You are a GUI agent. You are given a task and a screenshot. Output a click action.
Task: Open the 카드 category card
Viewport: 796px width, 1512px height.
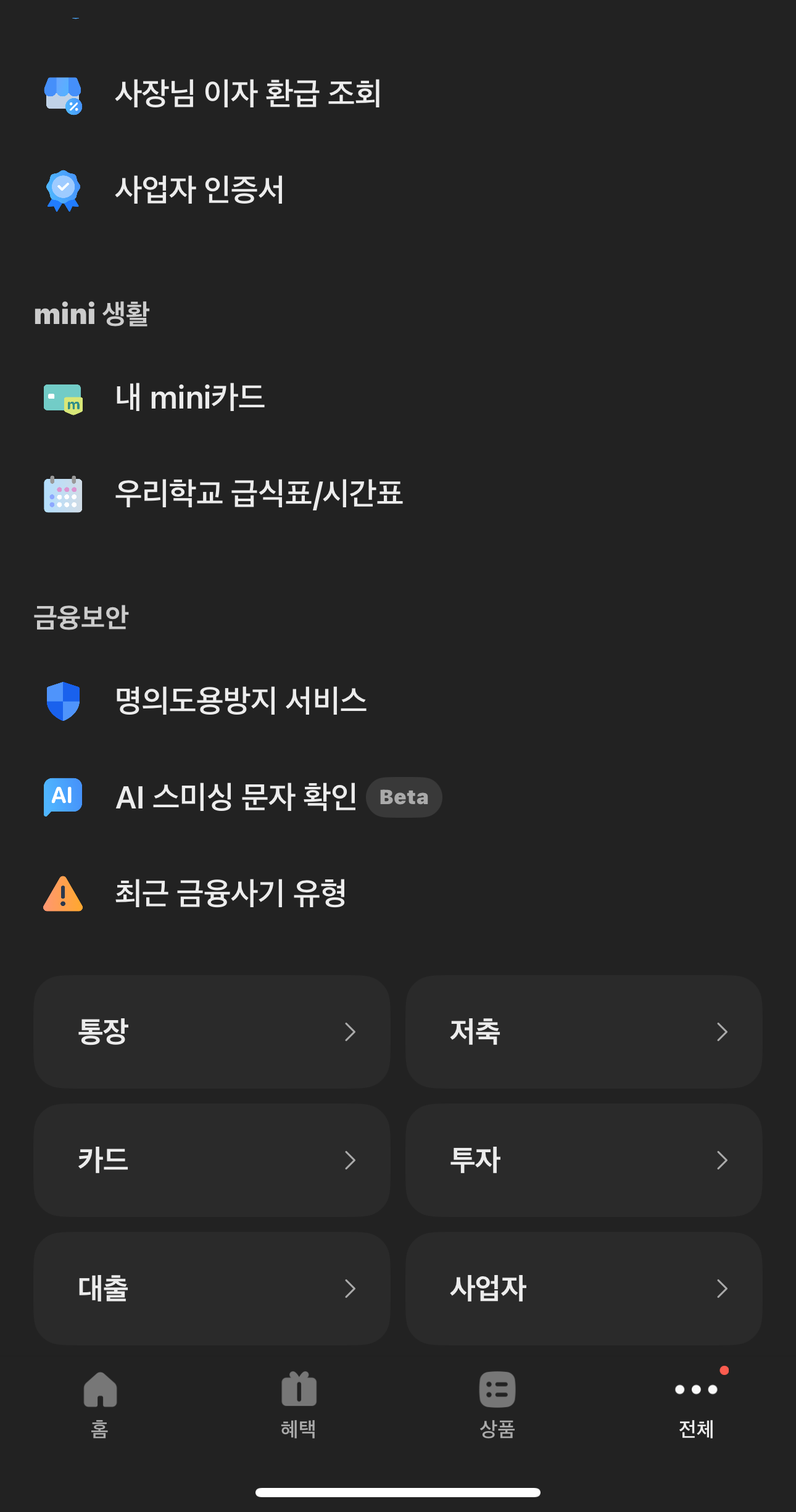pyautogui.click(x=212, y=1160)
